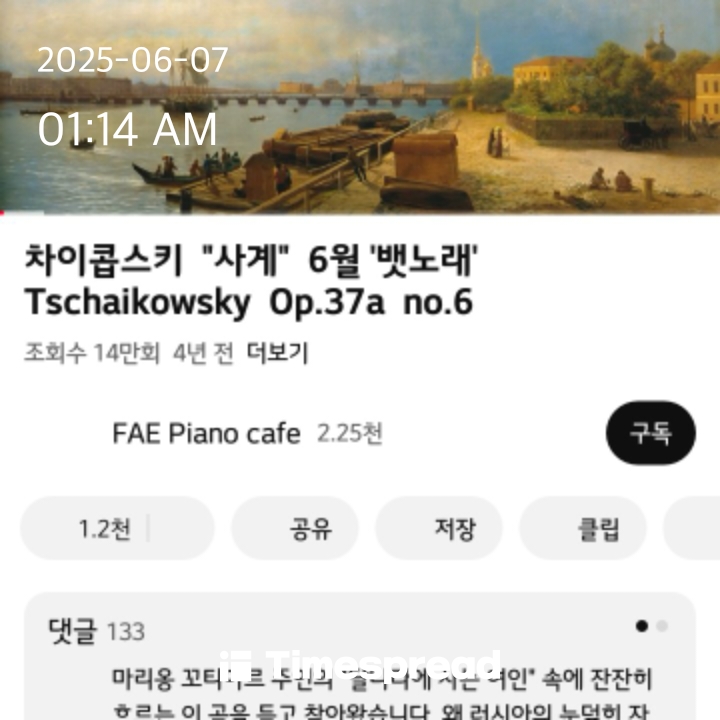The image size is (720, 720).
Task: Like the video with the 1.2천 chip
Action: point(105,528)
